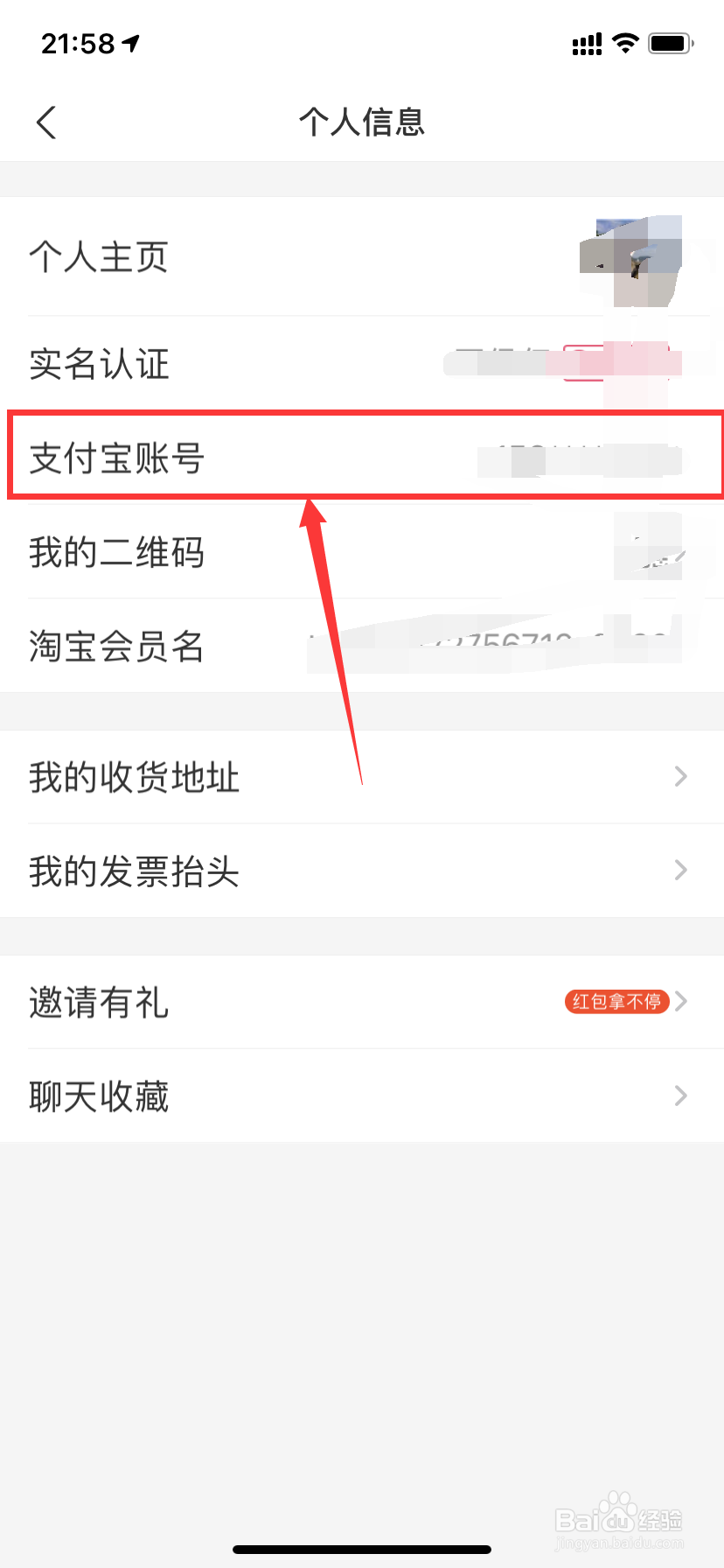Tap the location arrow beside the time

(131, 42)
